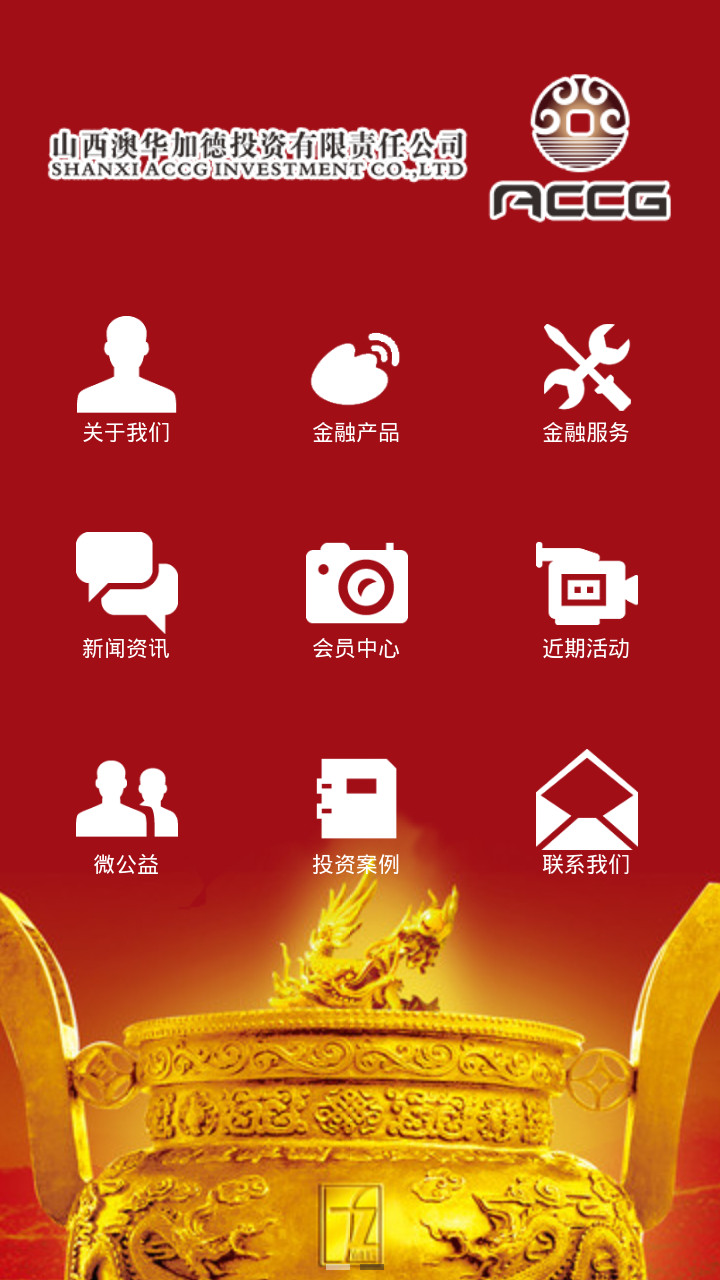View 新闻资讯 news section
Screen dimensions: 720x1280
pos(127,597)
